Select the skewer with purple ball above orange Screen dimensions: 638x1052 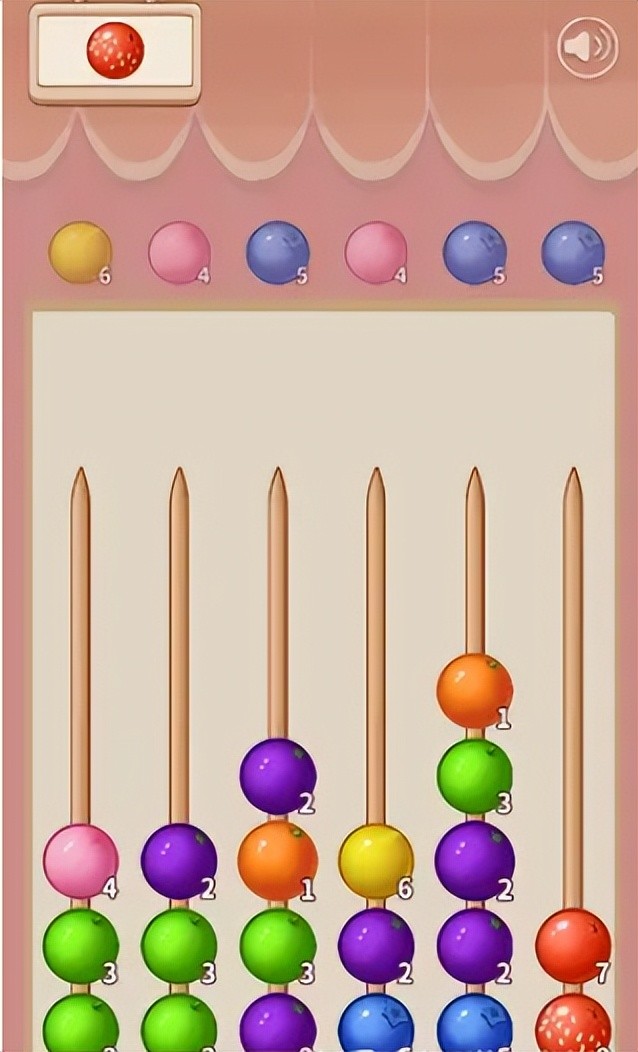pos(278,775)
